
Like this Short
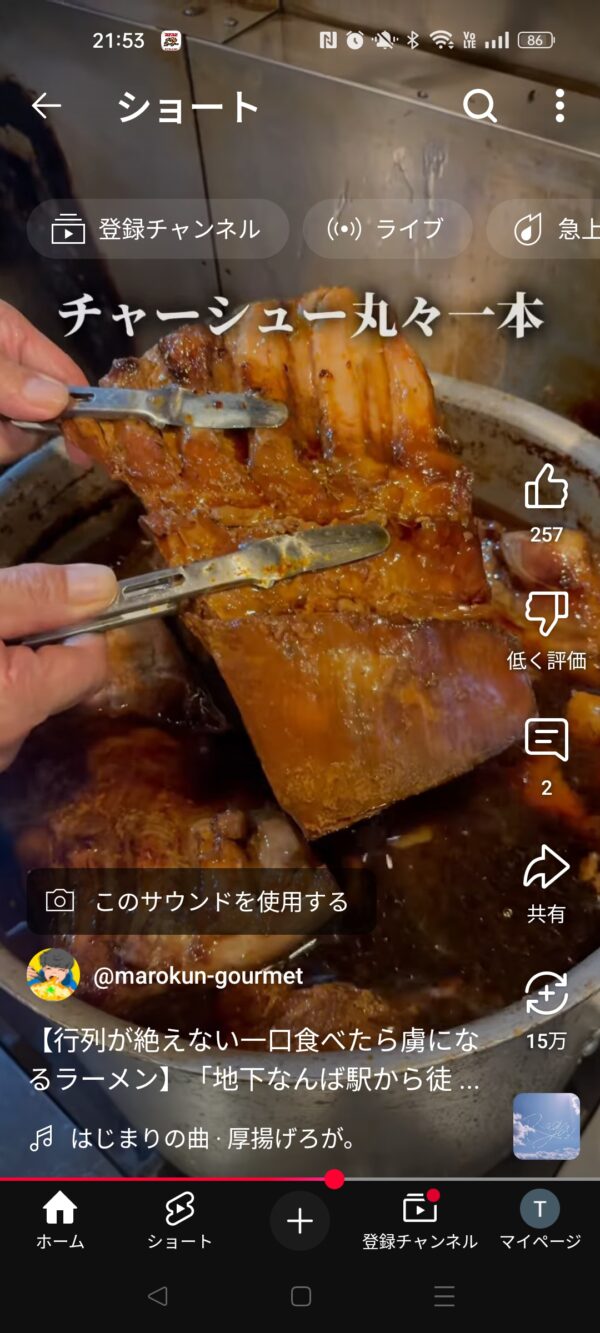[546, 490]
